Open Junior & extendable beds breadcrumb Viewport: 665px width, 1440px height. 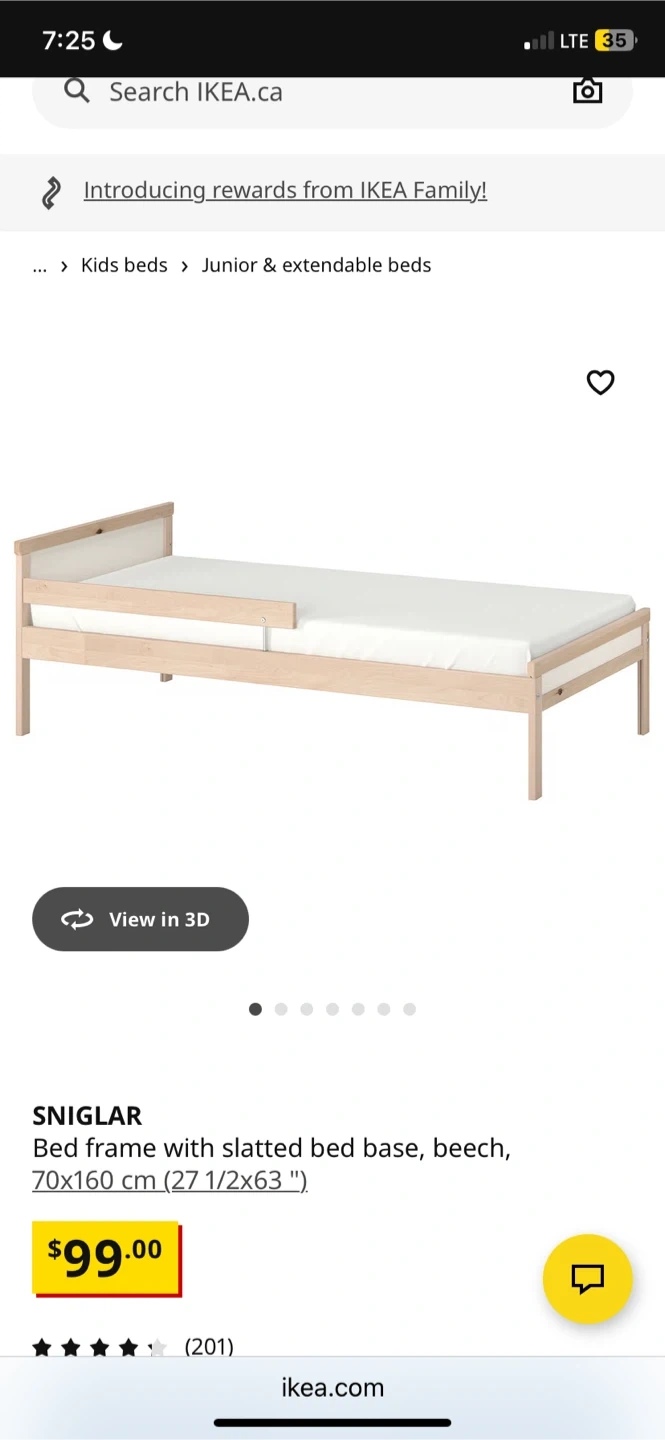pos(316,265)
